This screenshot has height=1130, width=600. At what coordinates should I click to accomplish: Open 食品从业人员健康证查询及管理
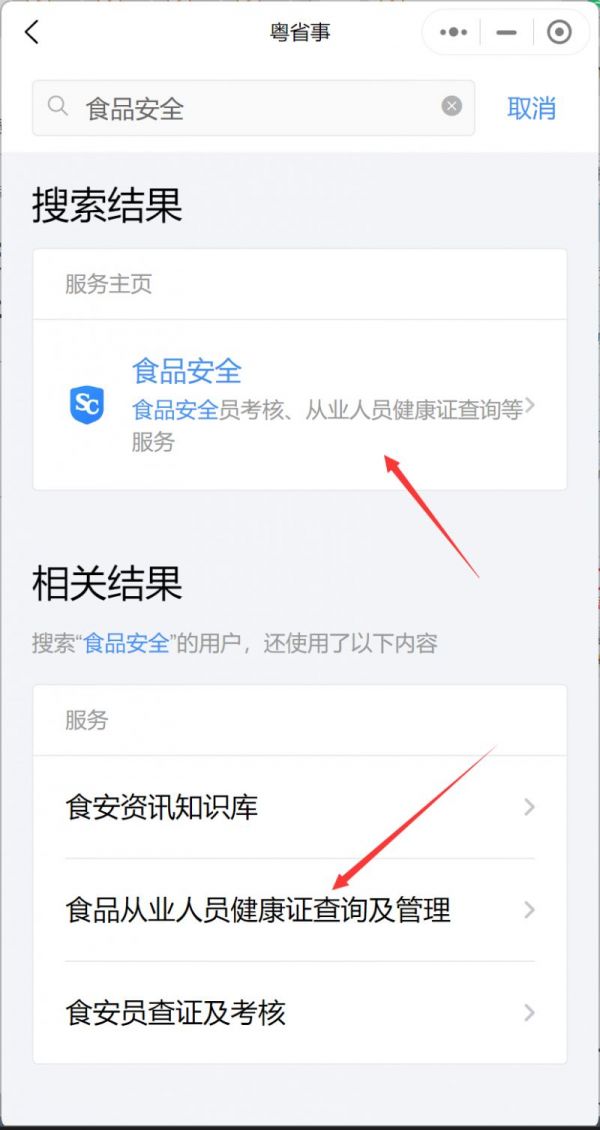pos(300,909)
